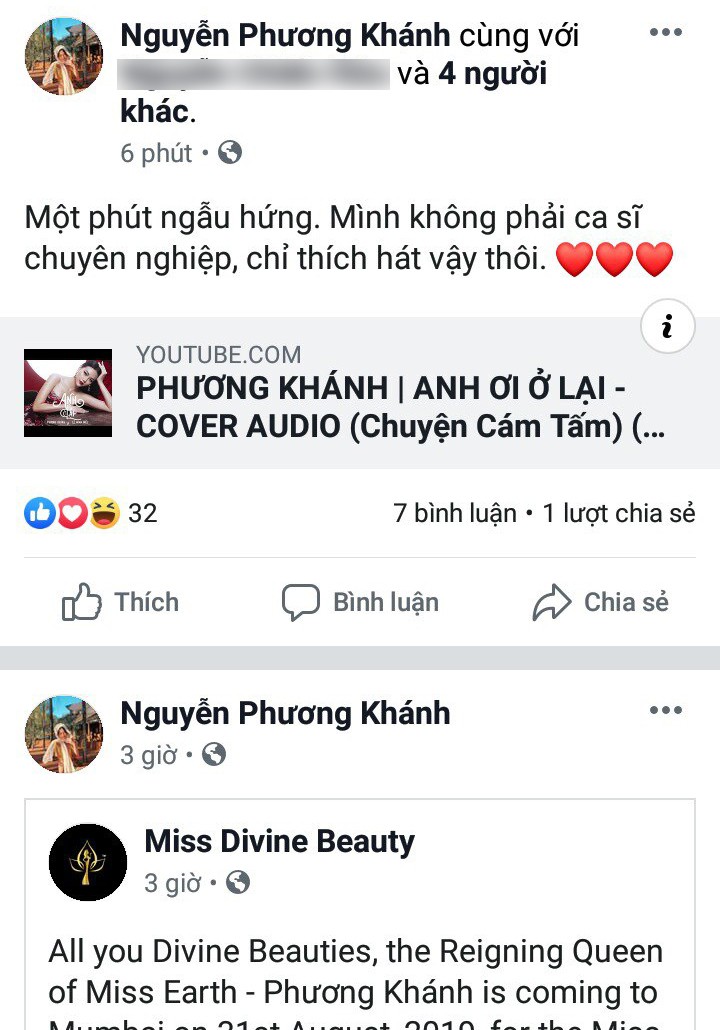Image resolution: width=720 pixels, height=1030 pixels.
Task: Open the three-dot menu on the second post
Action: tap(664, 710)
